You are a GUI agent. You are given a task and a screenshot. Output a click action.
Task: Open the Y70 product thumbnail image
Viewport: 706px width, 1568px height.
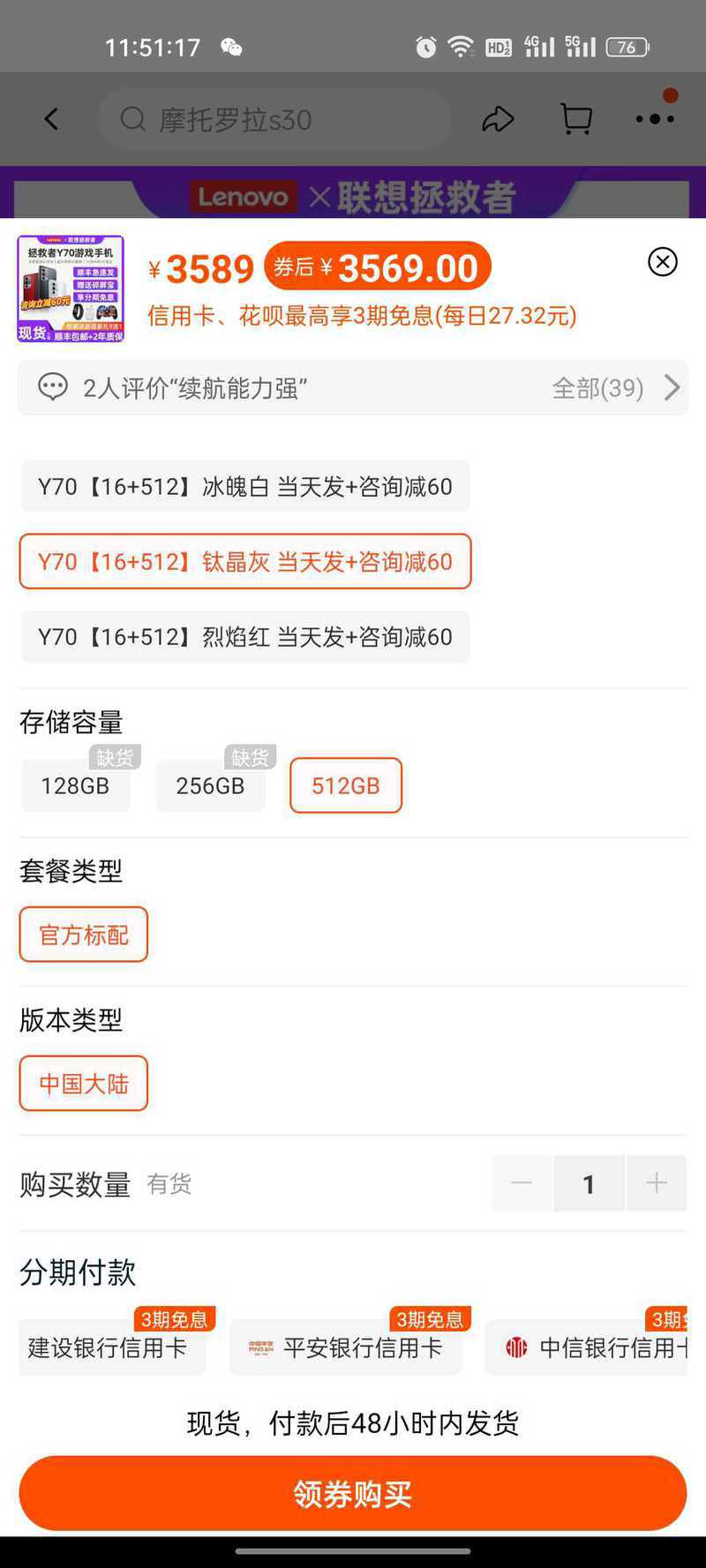point(71,289)
